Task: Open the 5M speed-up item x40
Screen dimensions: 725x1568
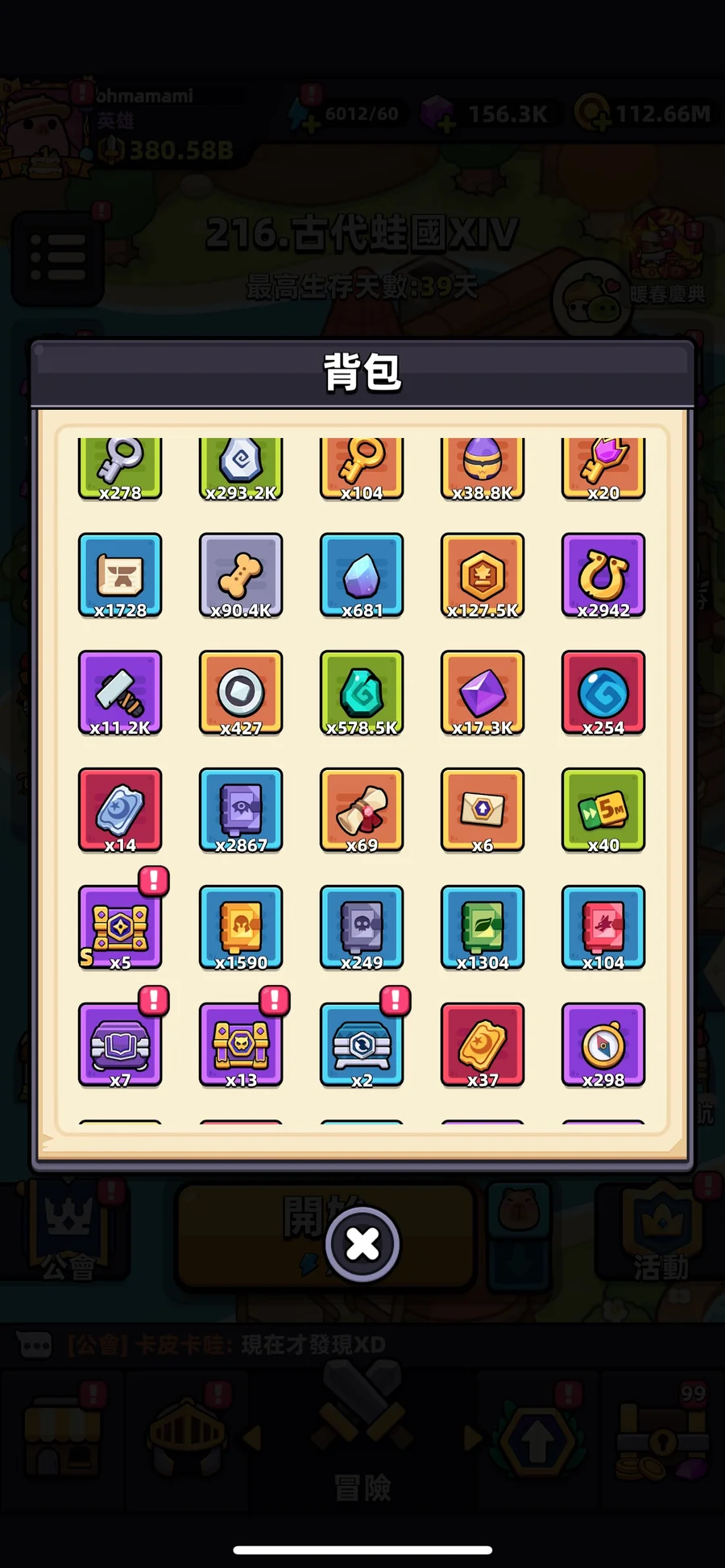Action: (603, 810)
